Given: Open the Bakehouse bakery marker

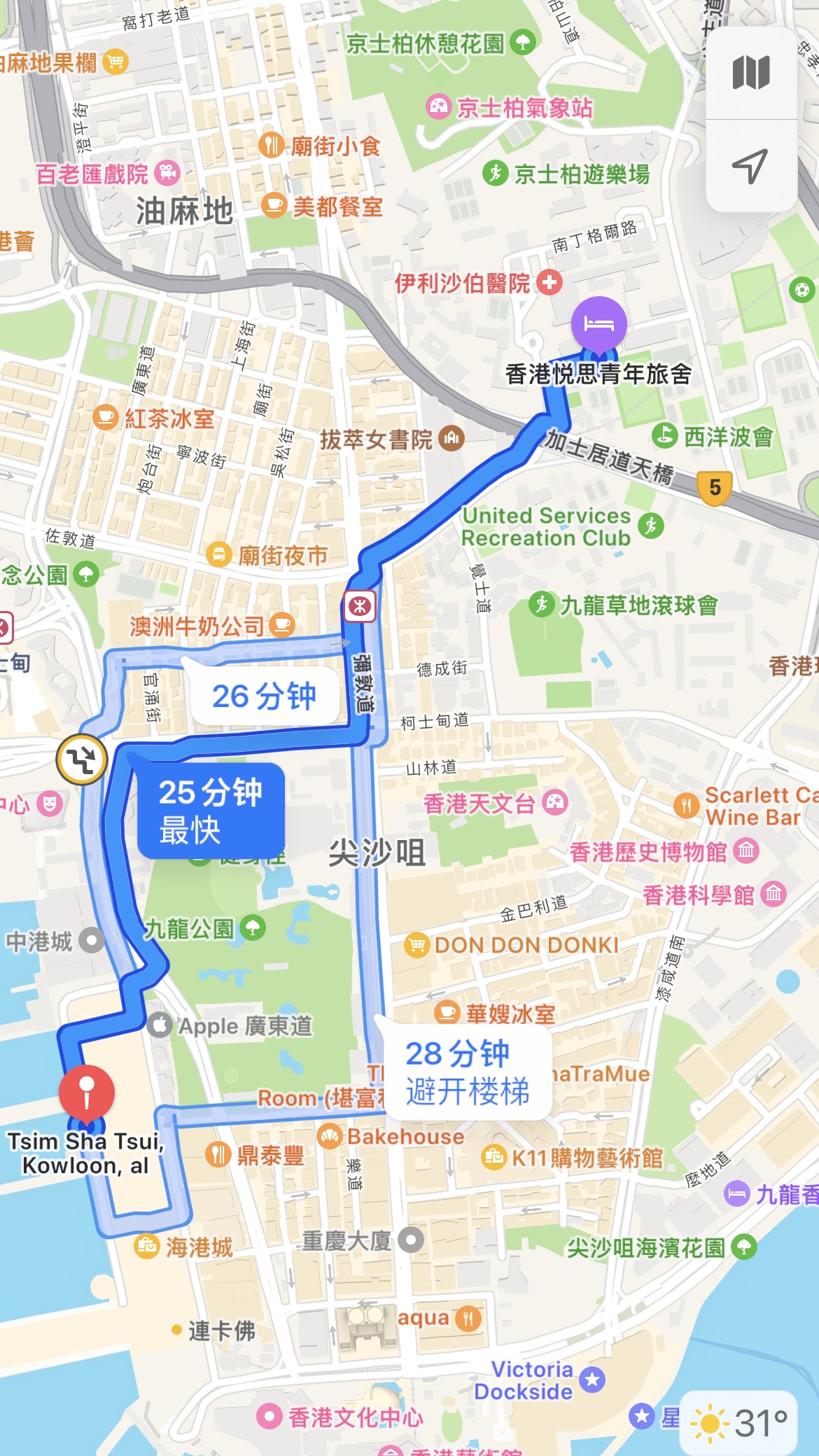Looking at the screenshot, I should 330,1135.
